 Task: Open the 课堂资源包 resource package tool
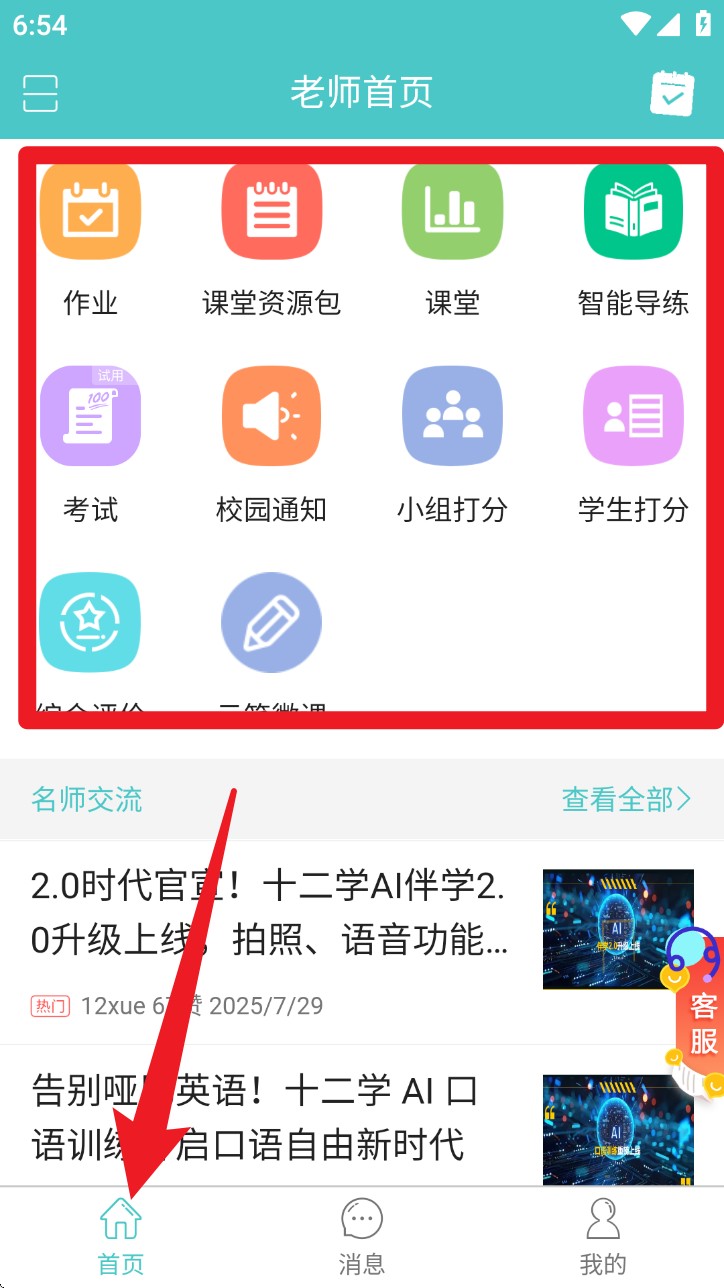click(x=271, y=210)
